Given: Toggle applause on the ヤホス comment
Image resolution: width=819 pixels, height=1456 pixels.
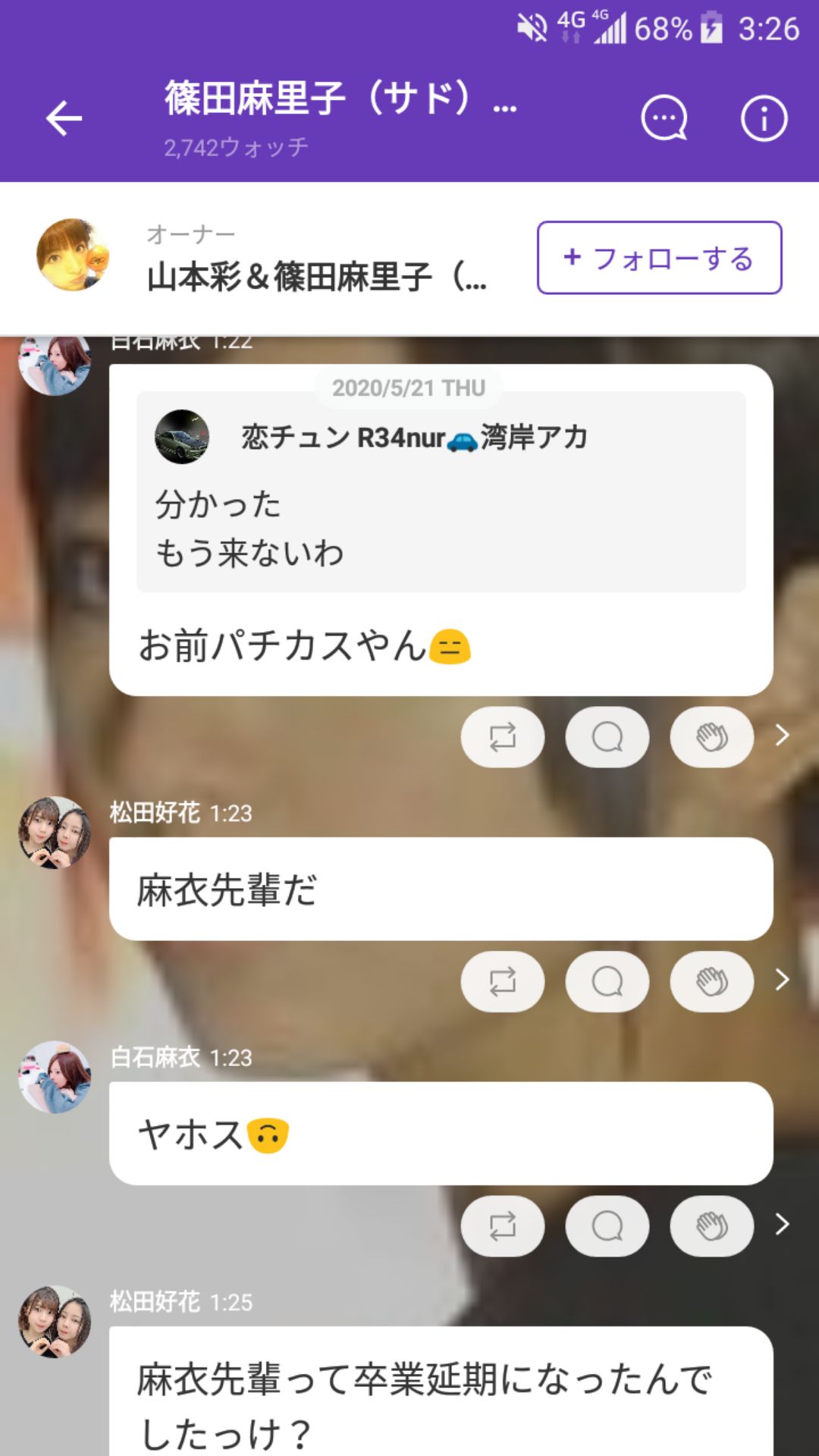Looking at the screenshot, I should 711,1225.
